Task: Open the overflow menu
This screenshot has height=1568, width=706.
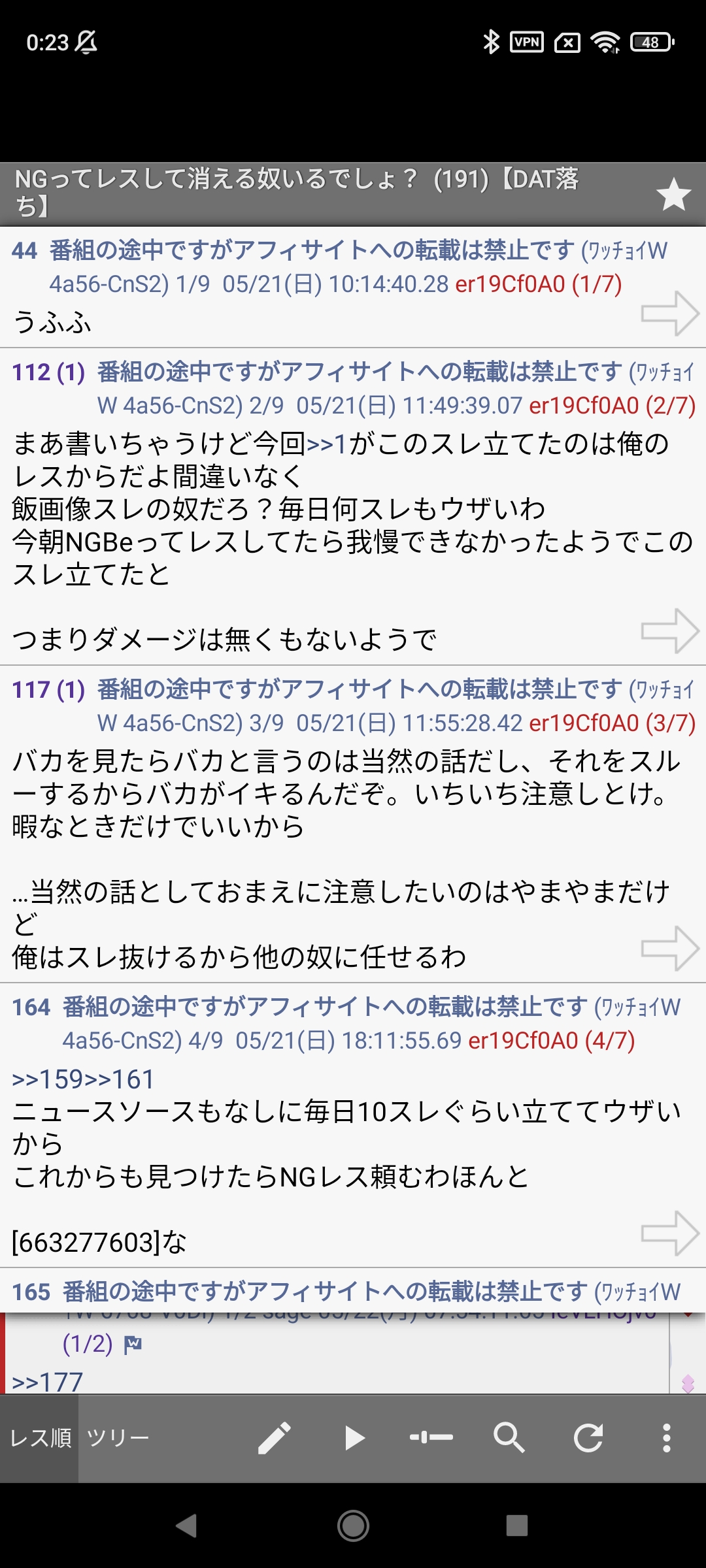Action: tap(666, 1438)
